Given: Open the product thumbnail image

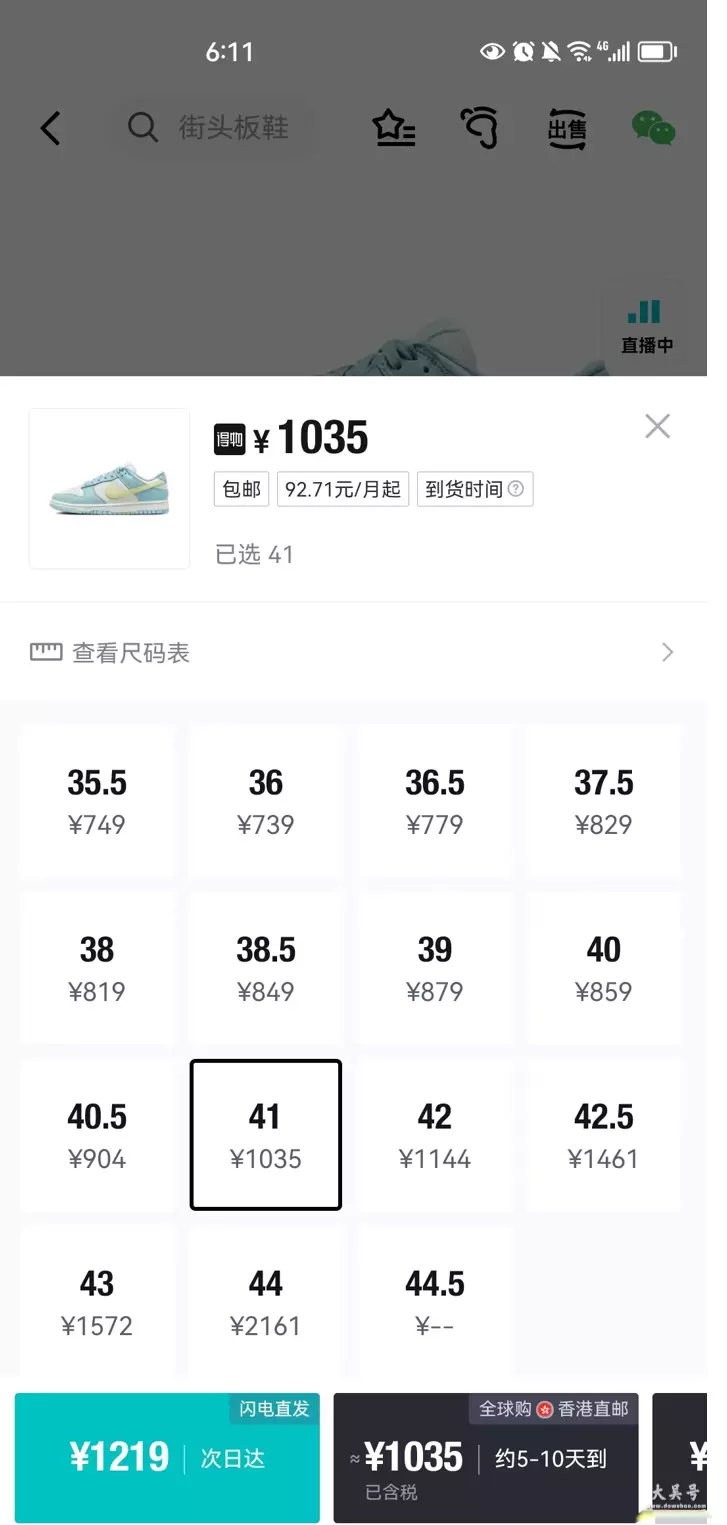Looking at the screenshot, I should click(x=109, y=488).
